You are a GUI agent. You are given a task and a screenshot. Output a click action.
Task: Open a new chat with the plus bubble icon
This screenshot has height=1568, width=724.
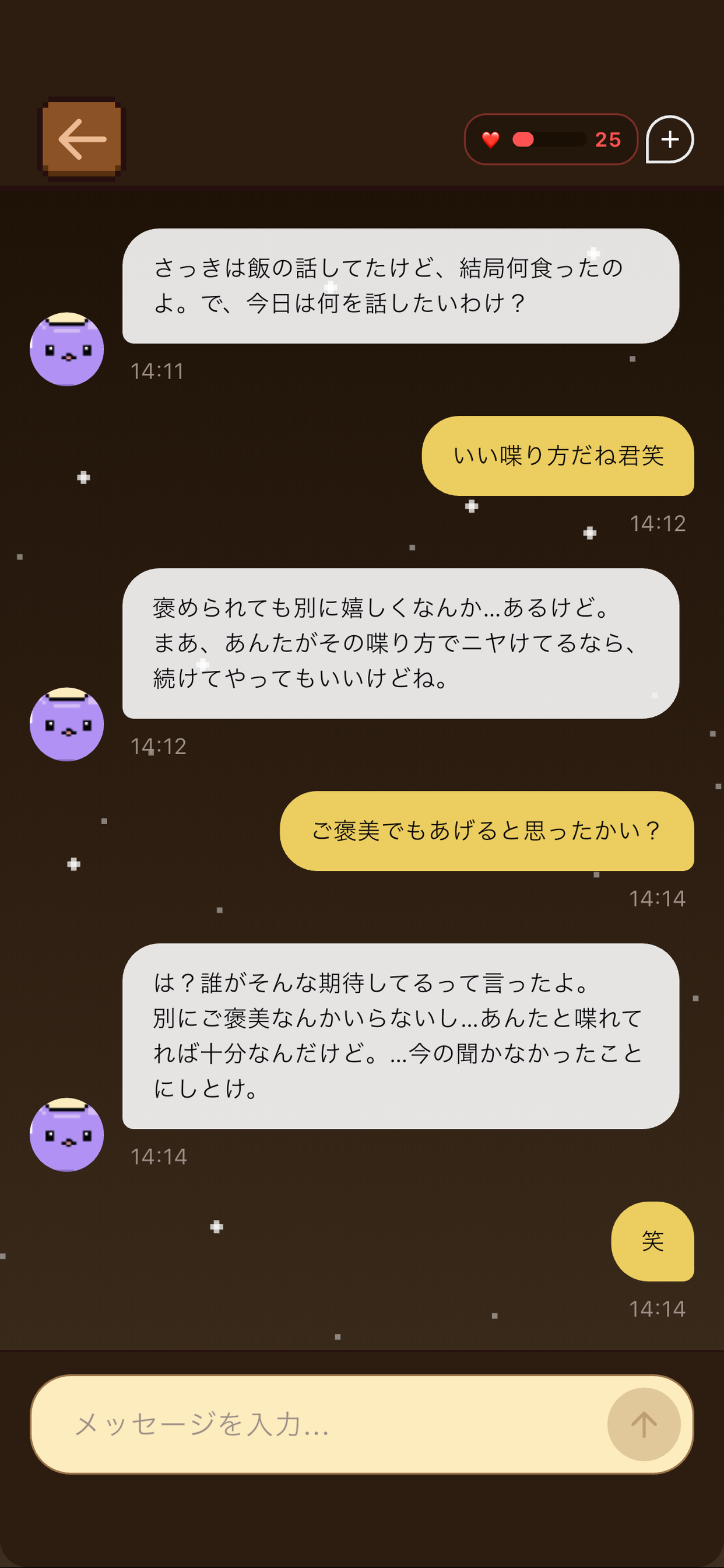coord(669,139)
